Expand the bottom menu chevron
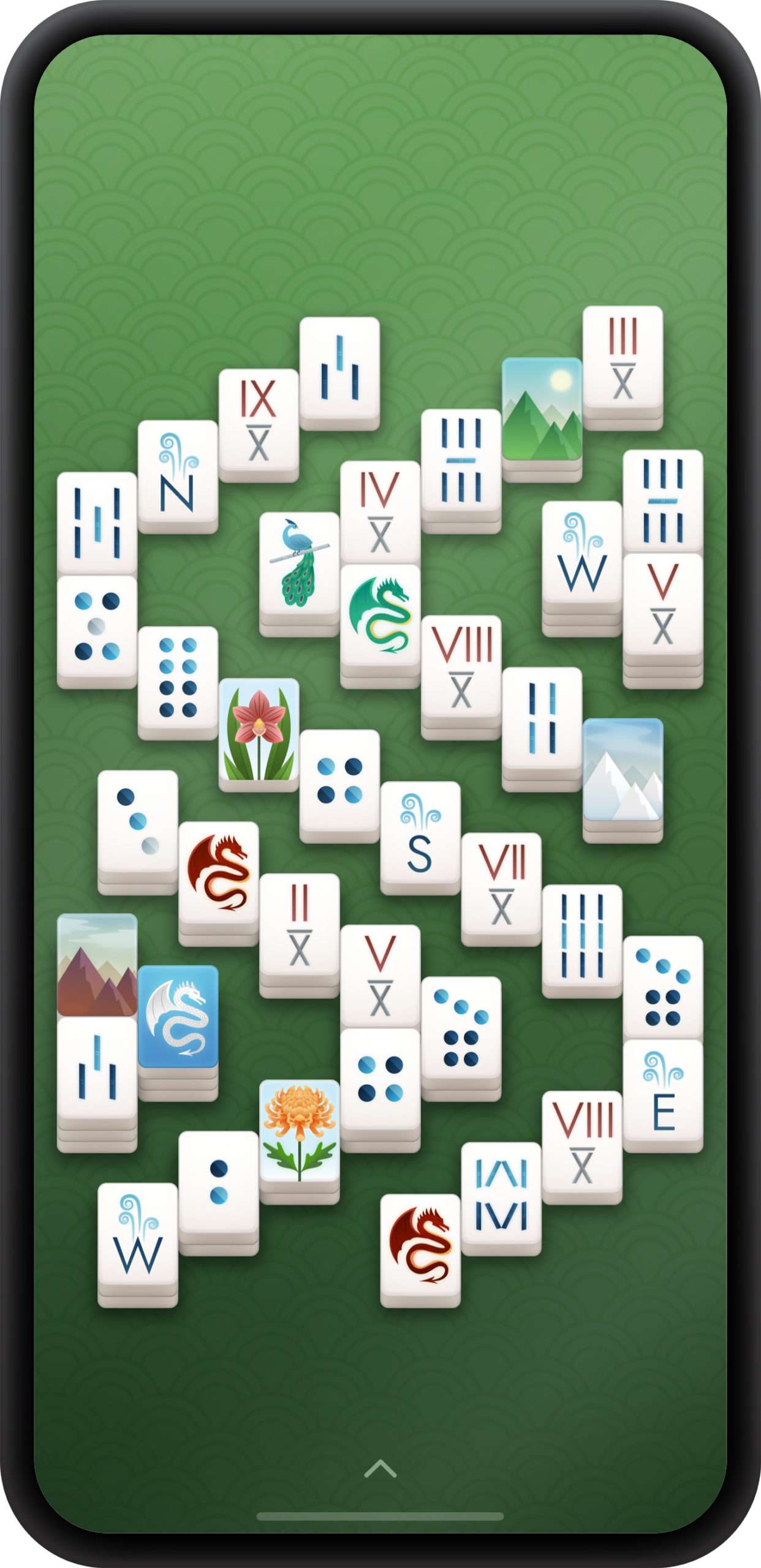Viewport: 761px width, 1568px height. point(380,1469)
